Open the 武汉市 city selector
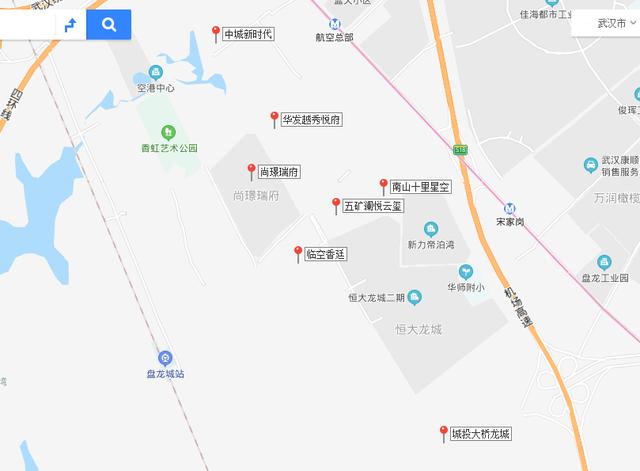640x471 pixels. click(604, 24)
